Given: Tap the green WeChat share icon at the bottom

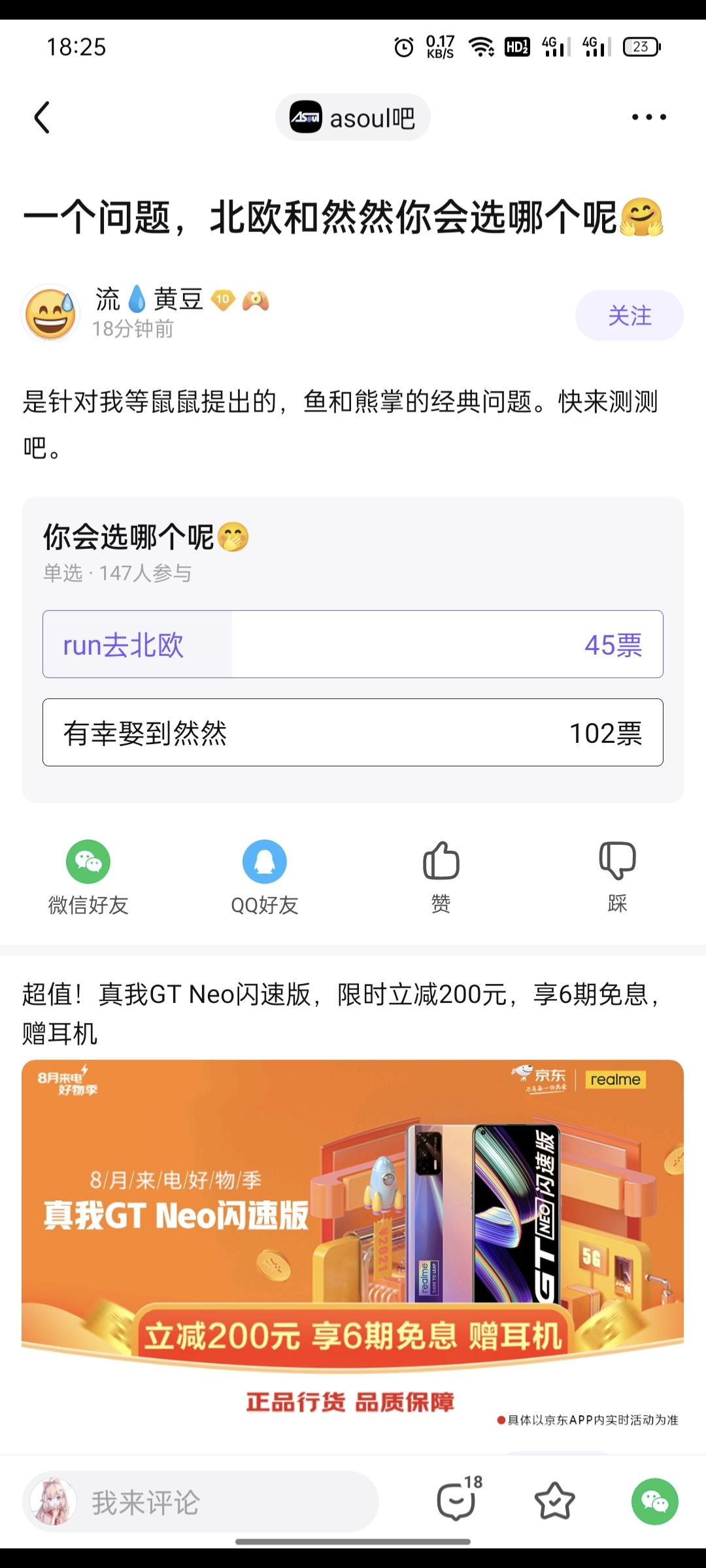Looking at the screenshot, I should pyautogui.click(x=654, y=1501).
